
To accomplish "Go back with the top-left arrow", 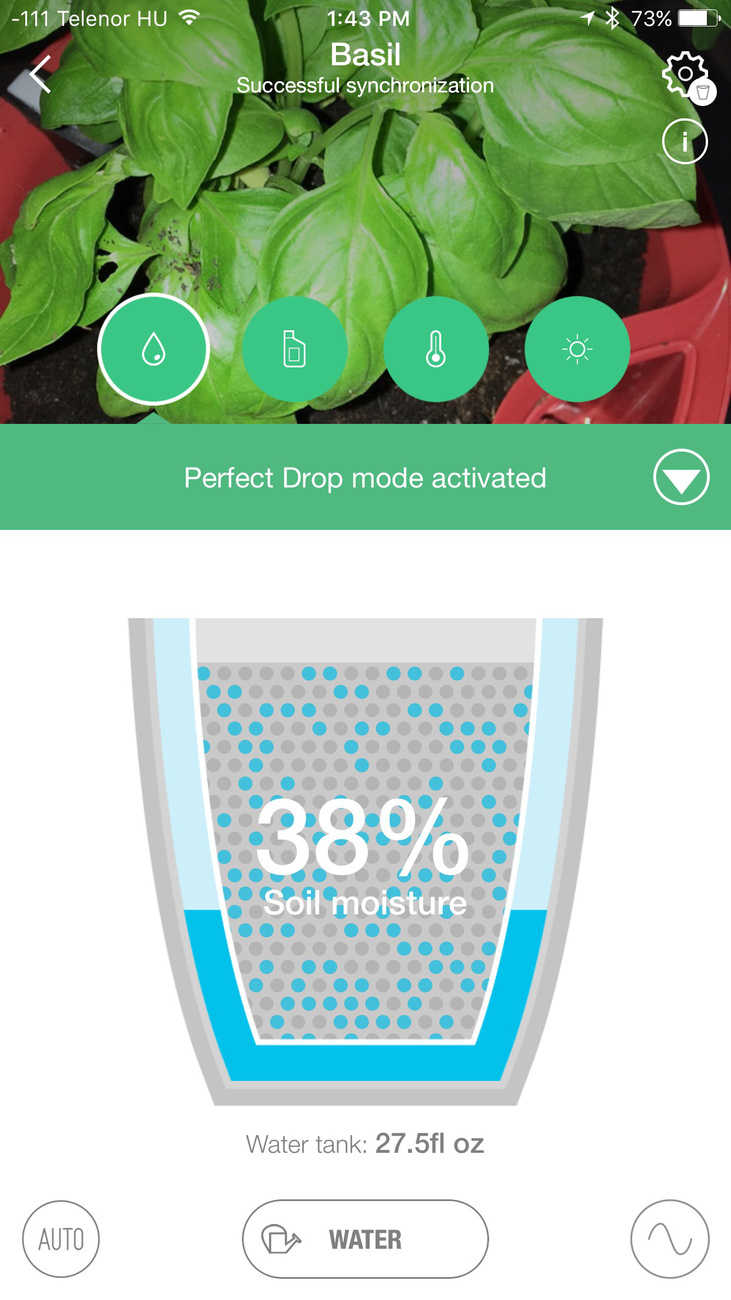I will pyautogui.click(x=40, y=75).
